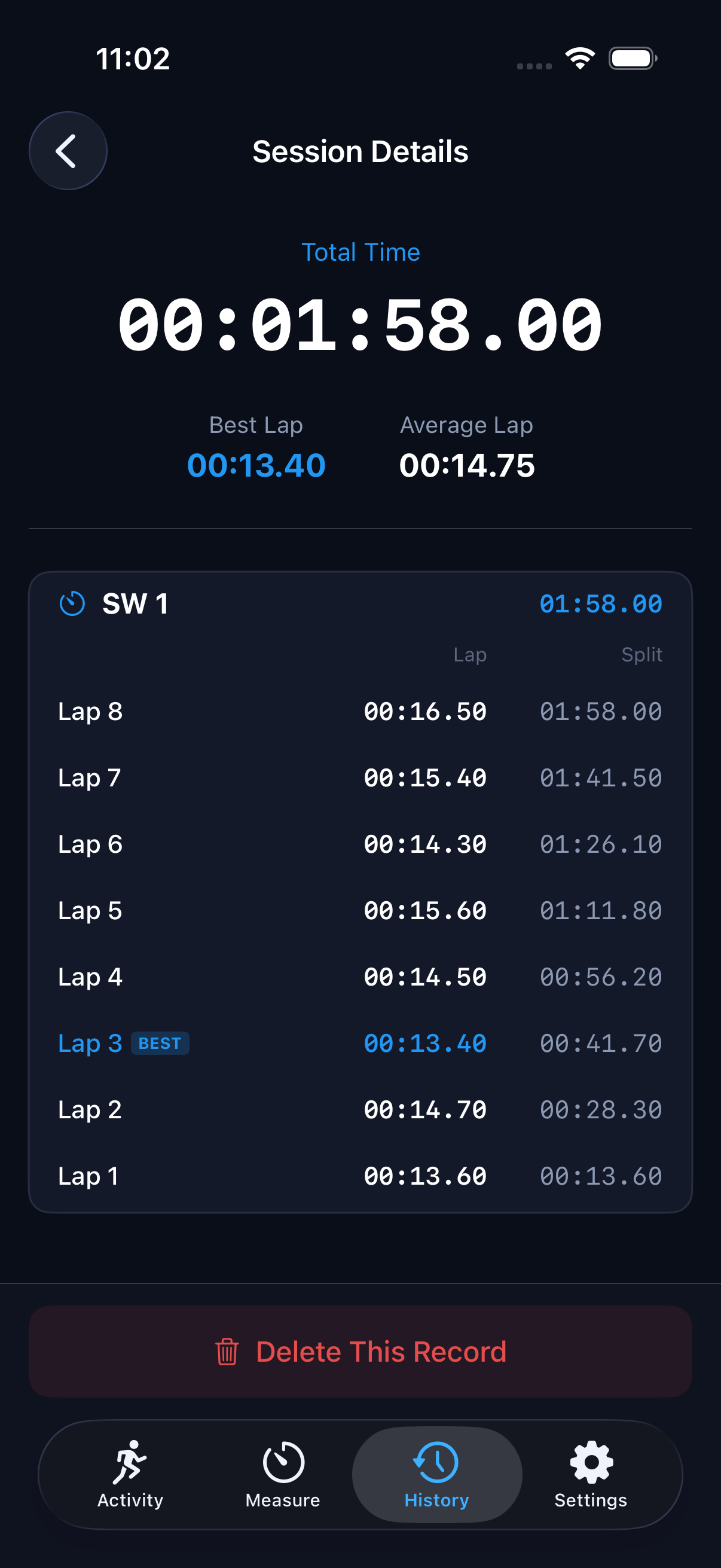Delete this record
This screenshot has height=1568, width=721.
click(360, 1351)
